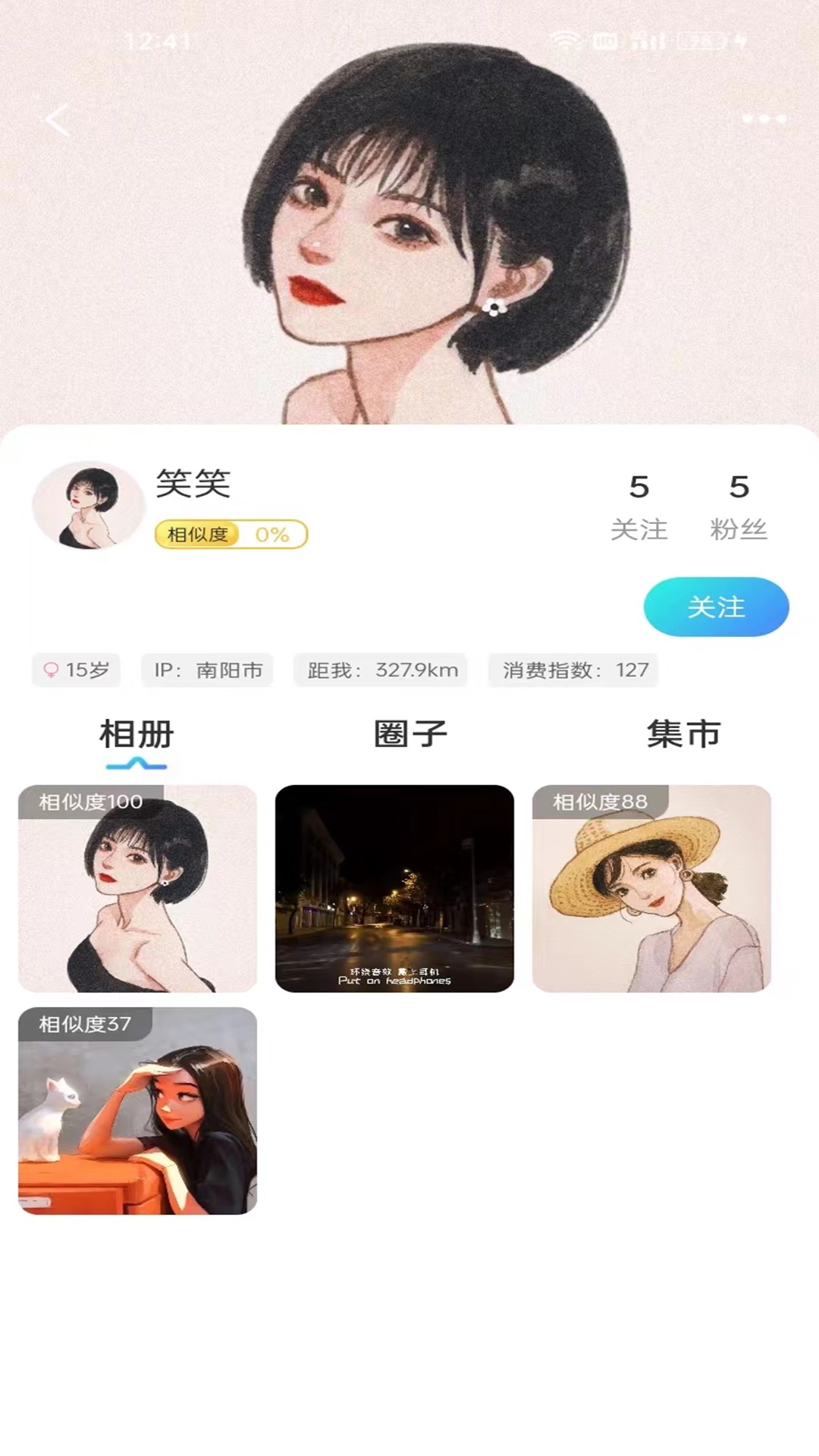819x1456 pixels.
Task: View the 粉丝 followers count list
Action: click(739, 507)
